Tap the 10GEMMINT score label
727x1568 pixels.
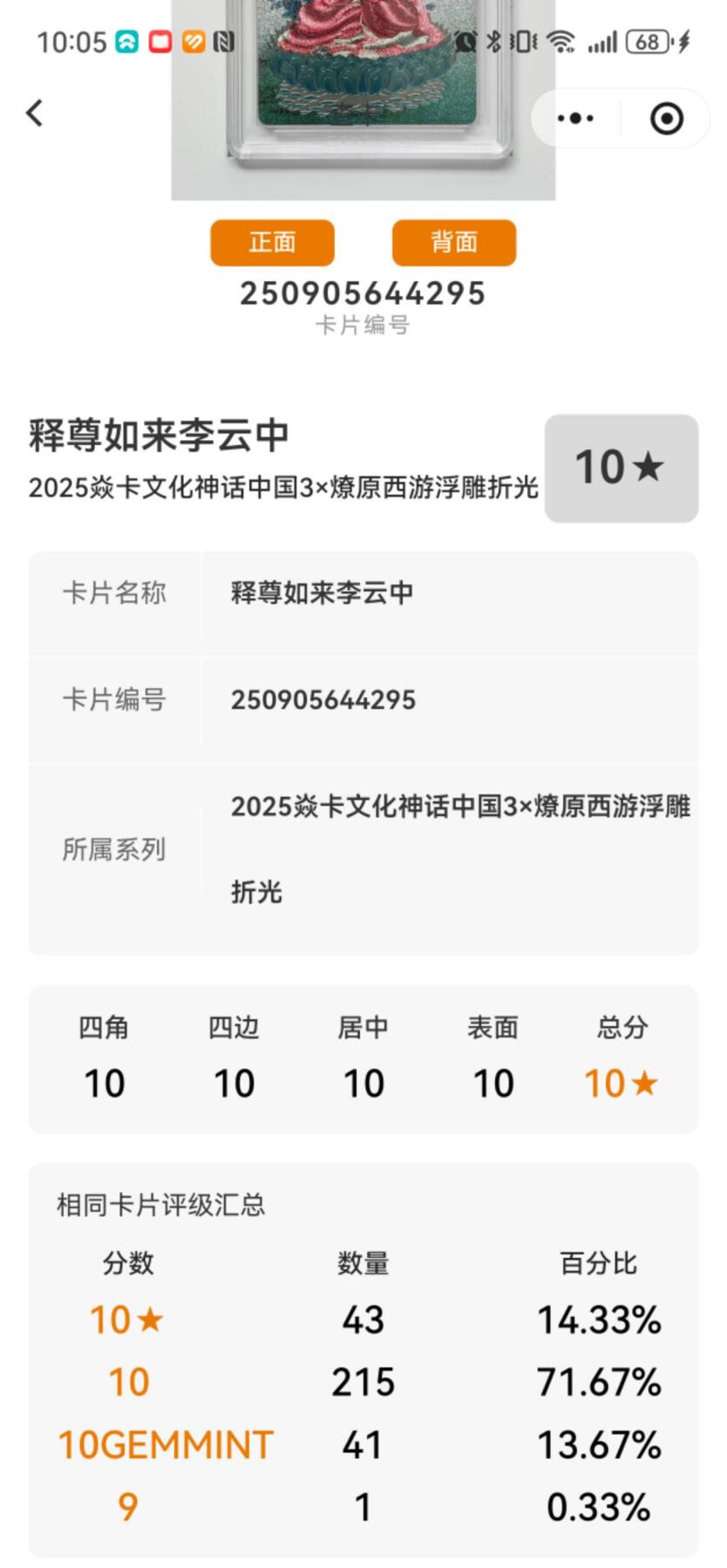pyautogui.click(x=166, y=1442)
